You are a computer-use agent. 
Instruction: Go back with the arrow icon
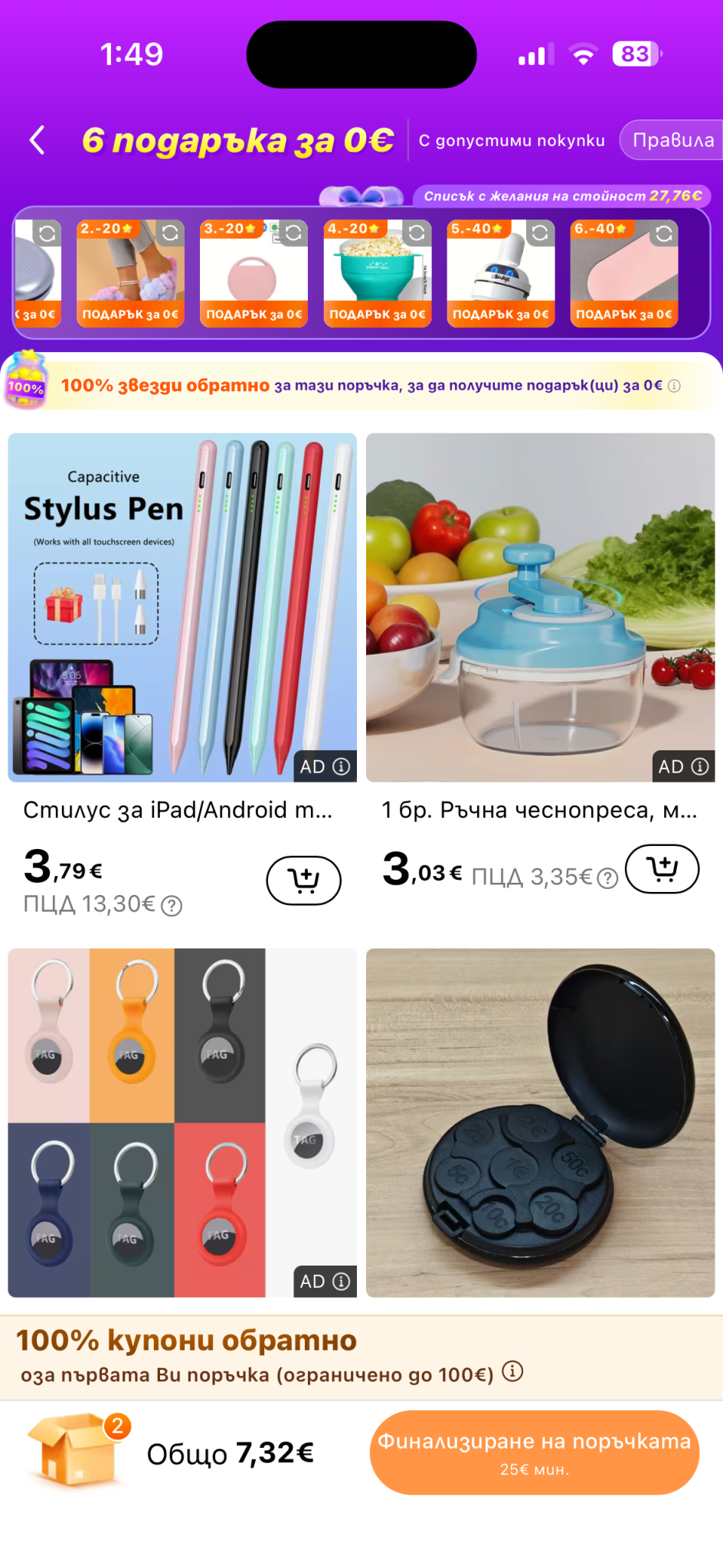point(37,140)
